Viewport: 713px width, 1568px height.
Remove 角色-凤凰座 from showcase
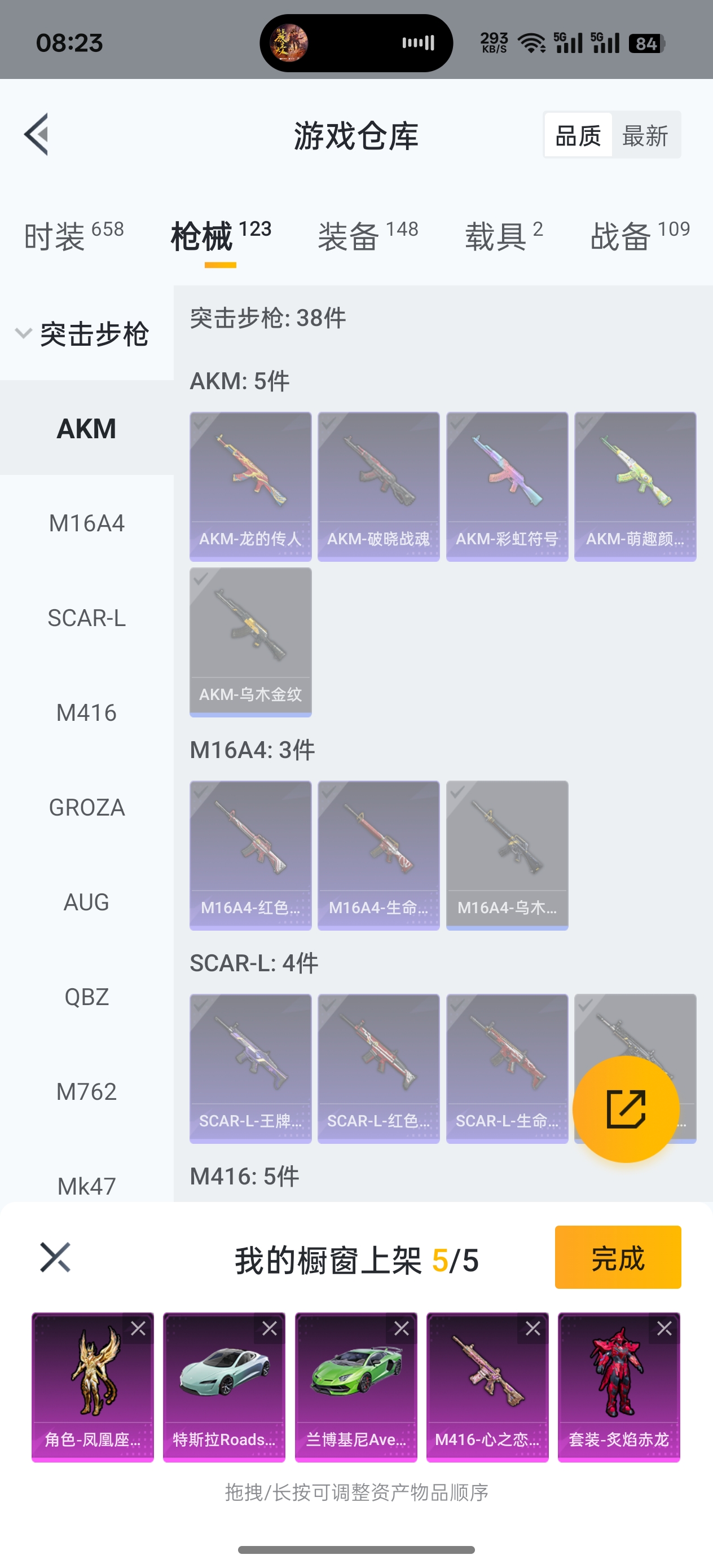click(x=138, y=1329)
